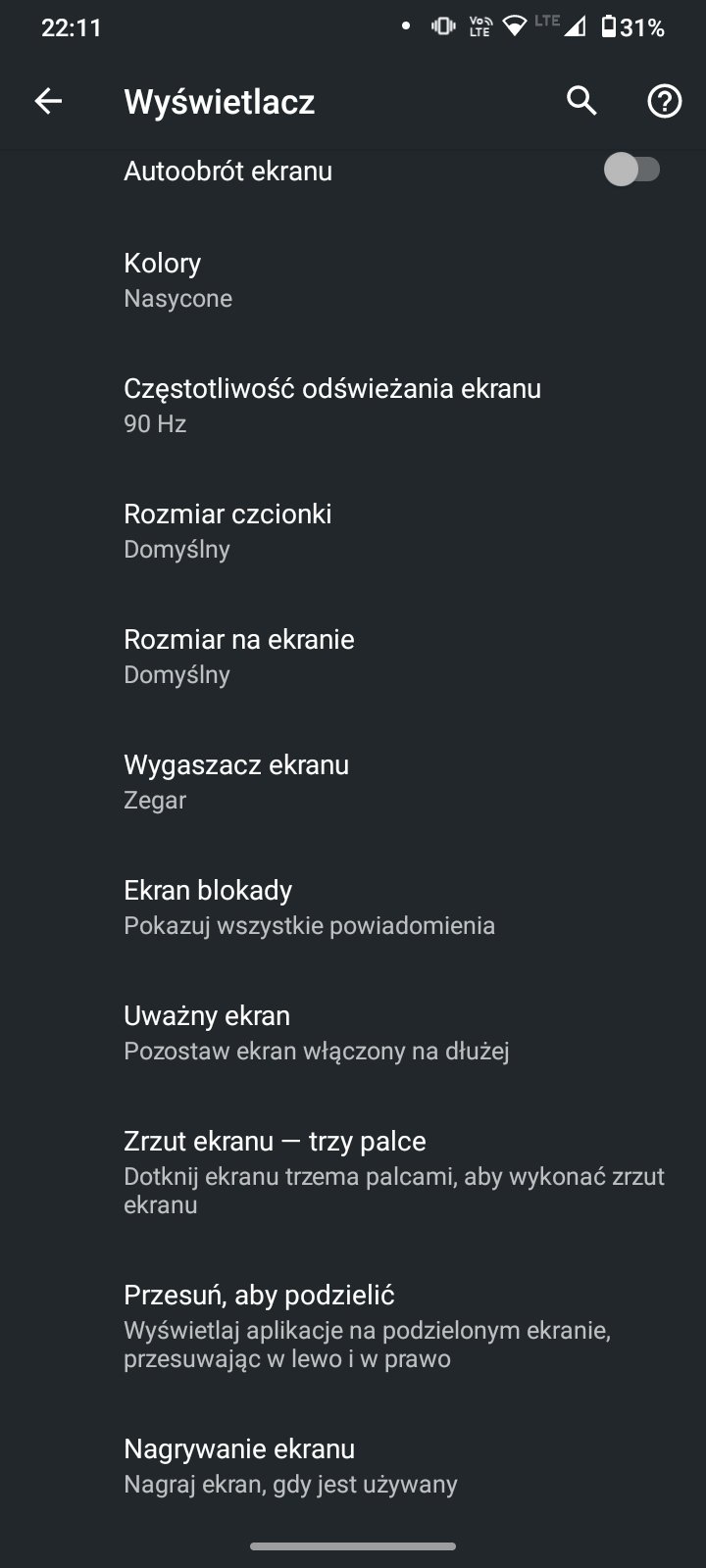Viewport: 706px width, 1568px height.
Task: Go back from Wyświetlacz settings
Action: 48,101
